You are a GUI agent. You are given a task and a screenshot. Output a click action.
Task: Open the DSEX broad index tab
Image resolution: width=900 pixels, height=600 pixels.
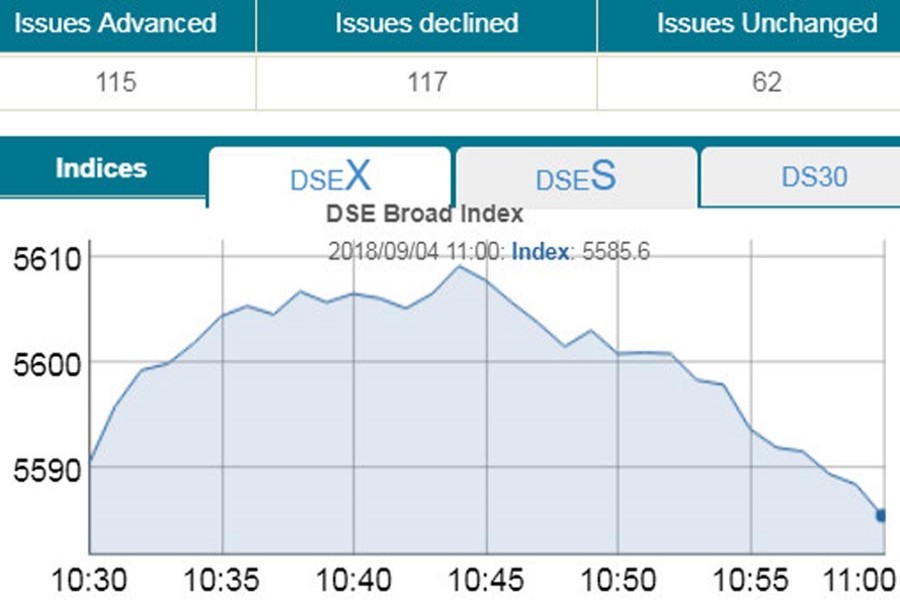pyautogui.click(x=330, y=178)
